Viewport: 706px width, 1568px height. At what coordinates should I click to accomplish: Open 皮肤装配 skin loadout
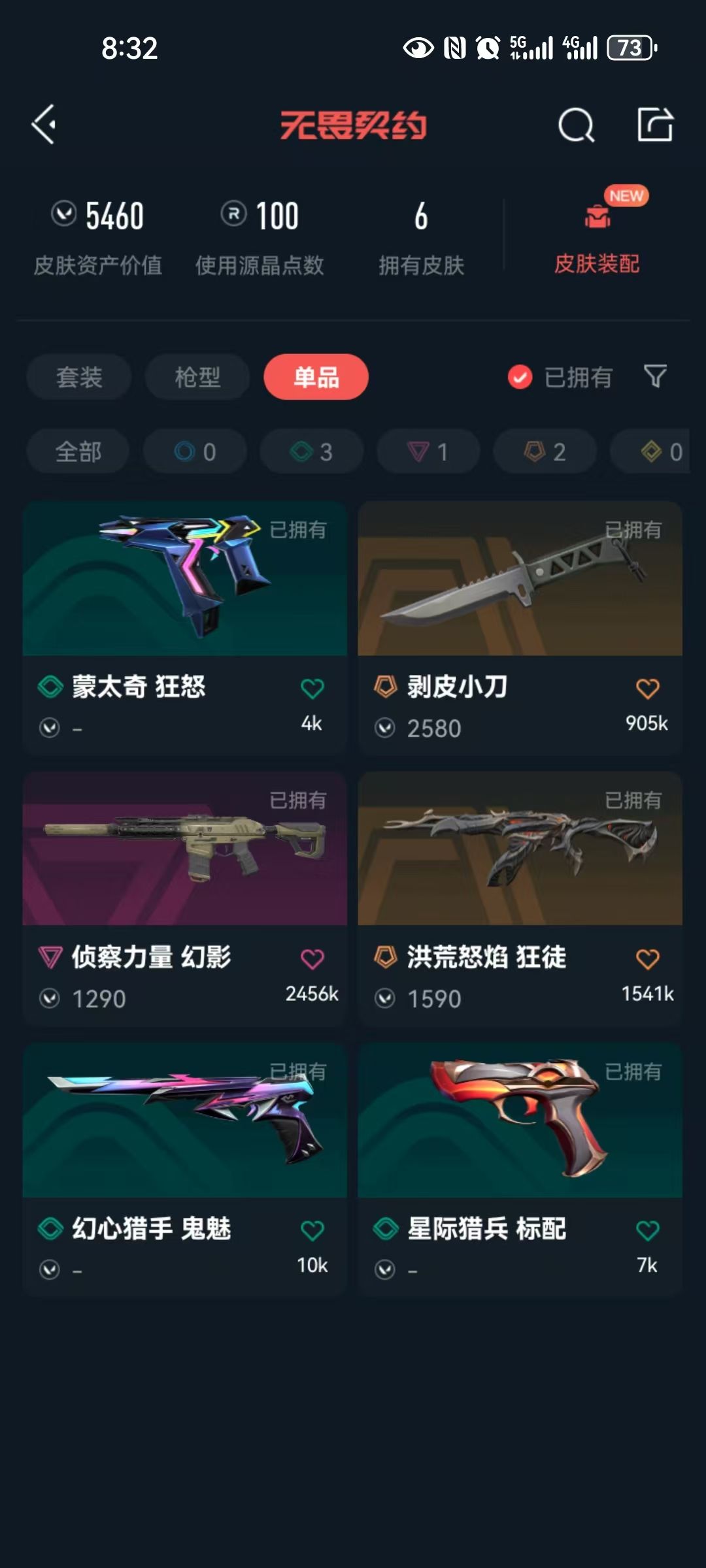point(597,235)
